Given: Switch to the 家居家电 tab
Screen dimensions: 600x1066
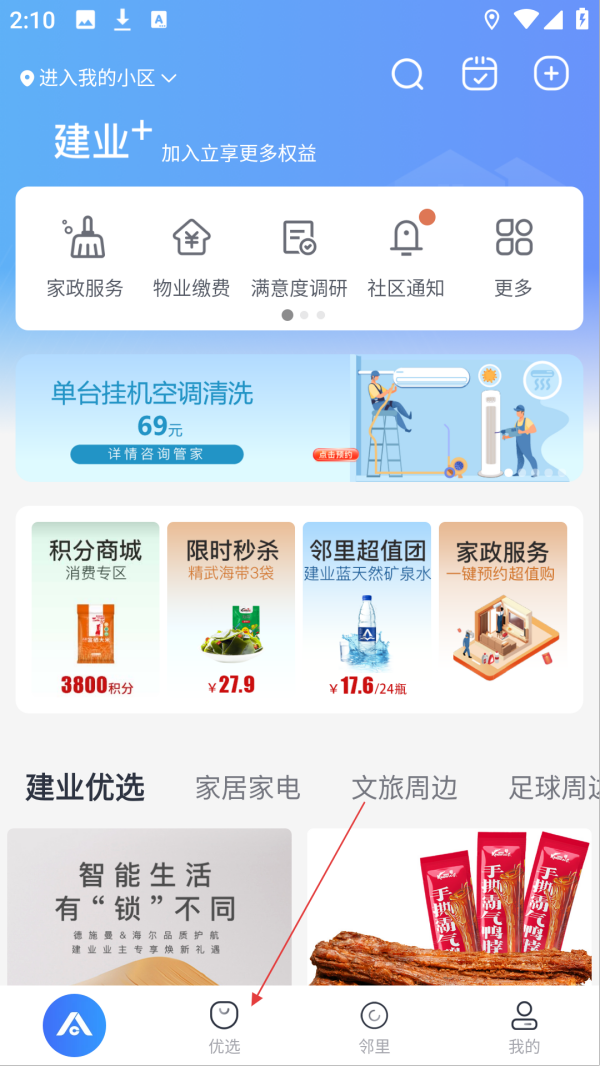Looking at the screenshot, I should coord(247,789).
